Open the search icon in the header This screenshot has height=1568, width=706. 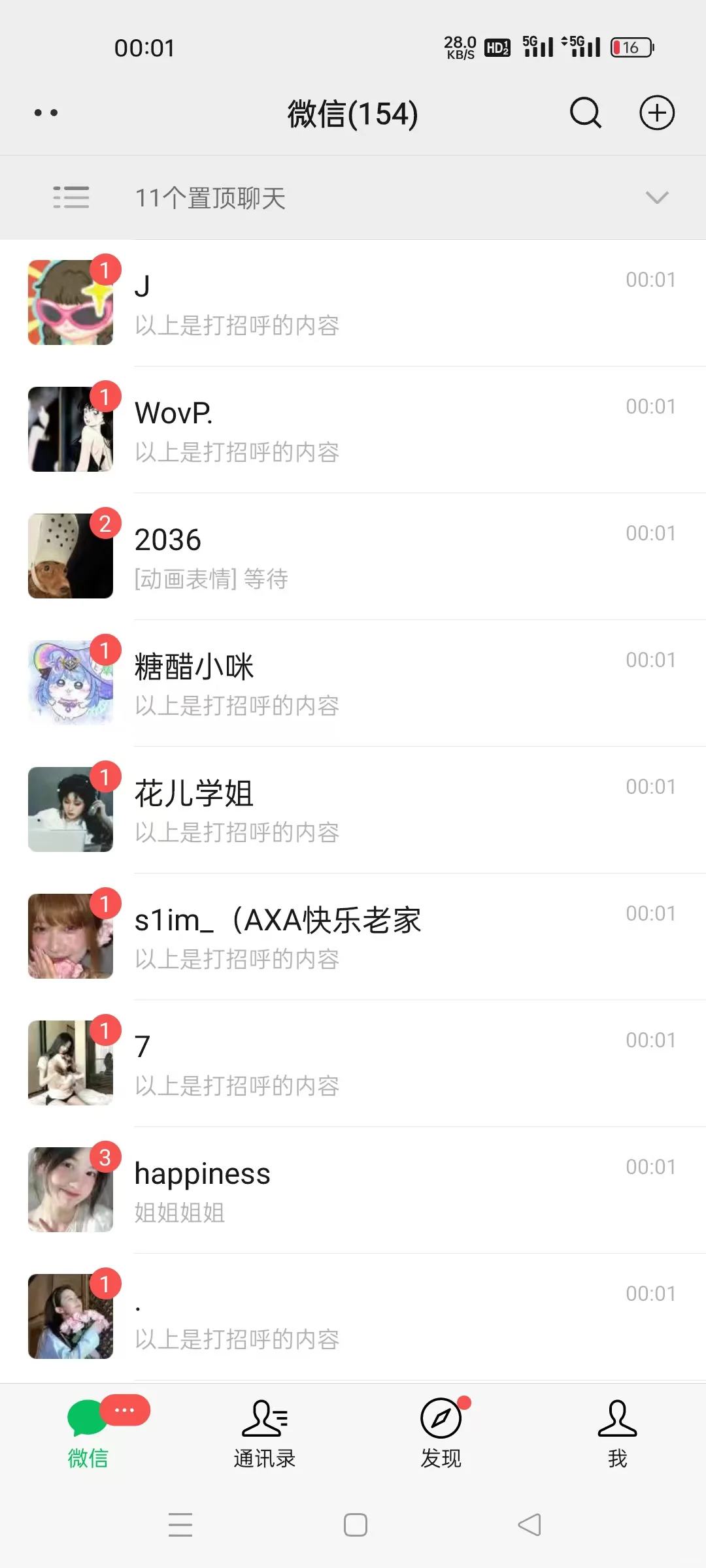pyautogui.click(x=585, y=113)
